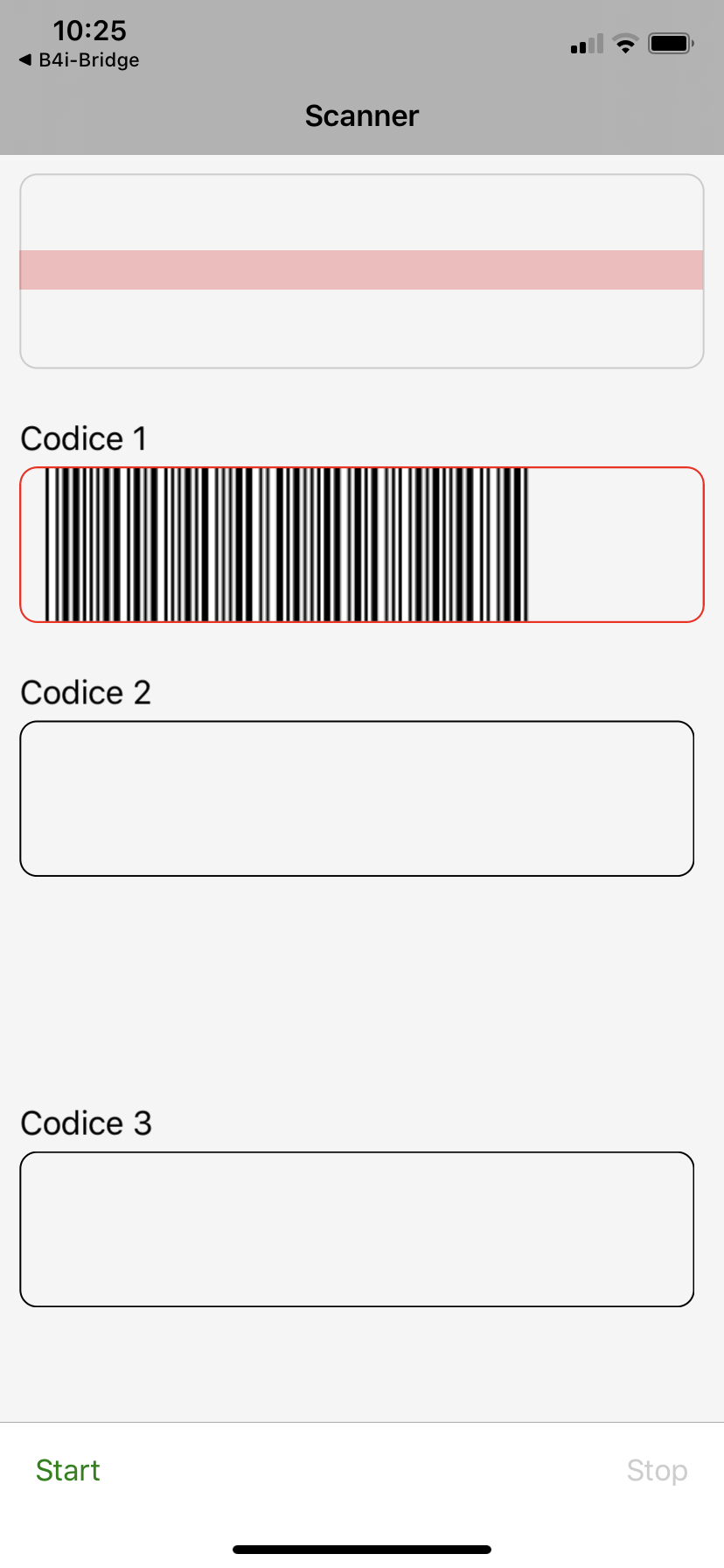Return to B4i-Bridge app
Viewport: 724px width, 1568px height.
(80, 60)
